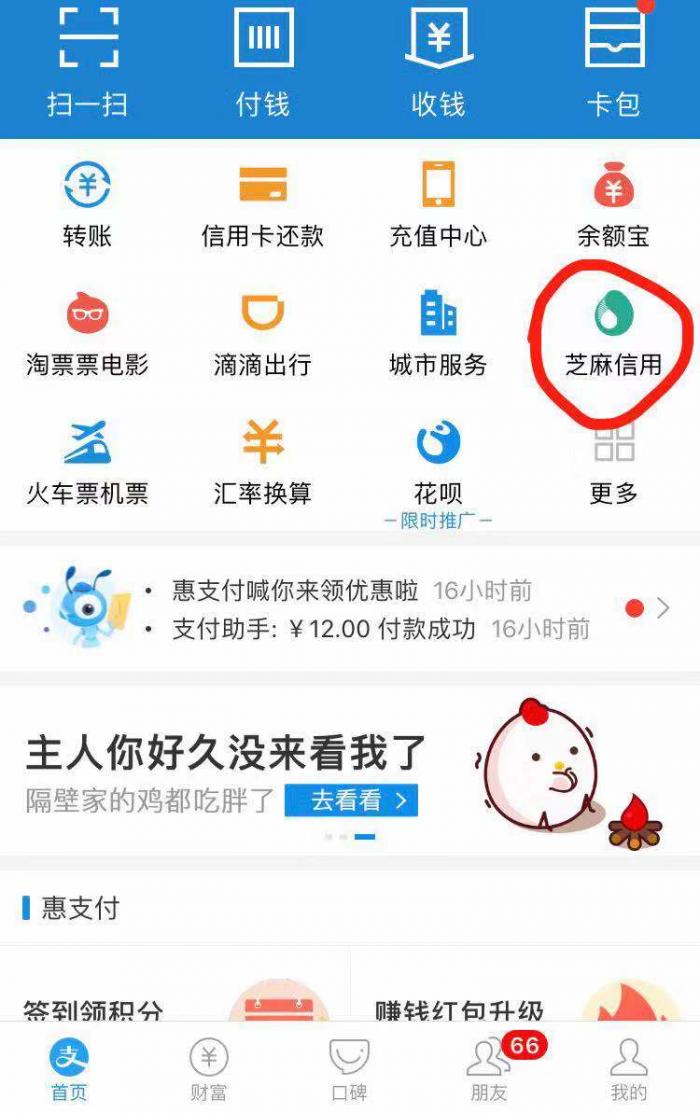Launch 淘票票电影

pos(87,333)
